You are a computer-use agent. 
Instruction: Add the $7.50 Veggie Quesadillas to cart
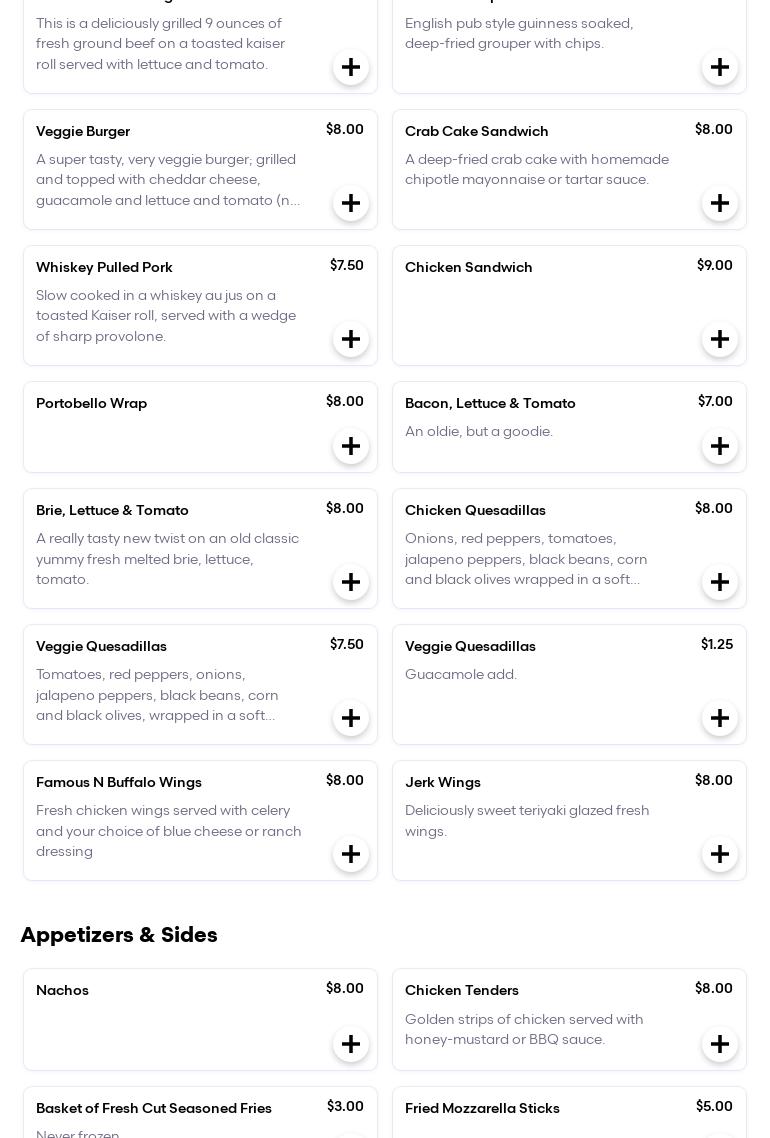351,718
